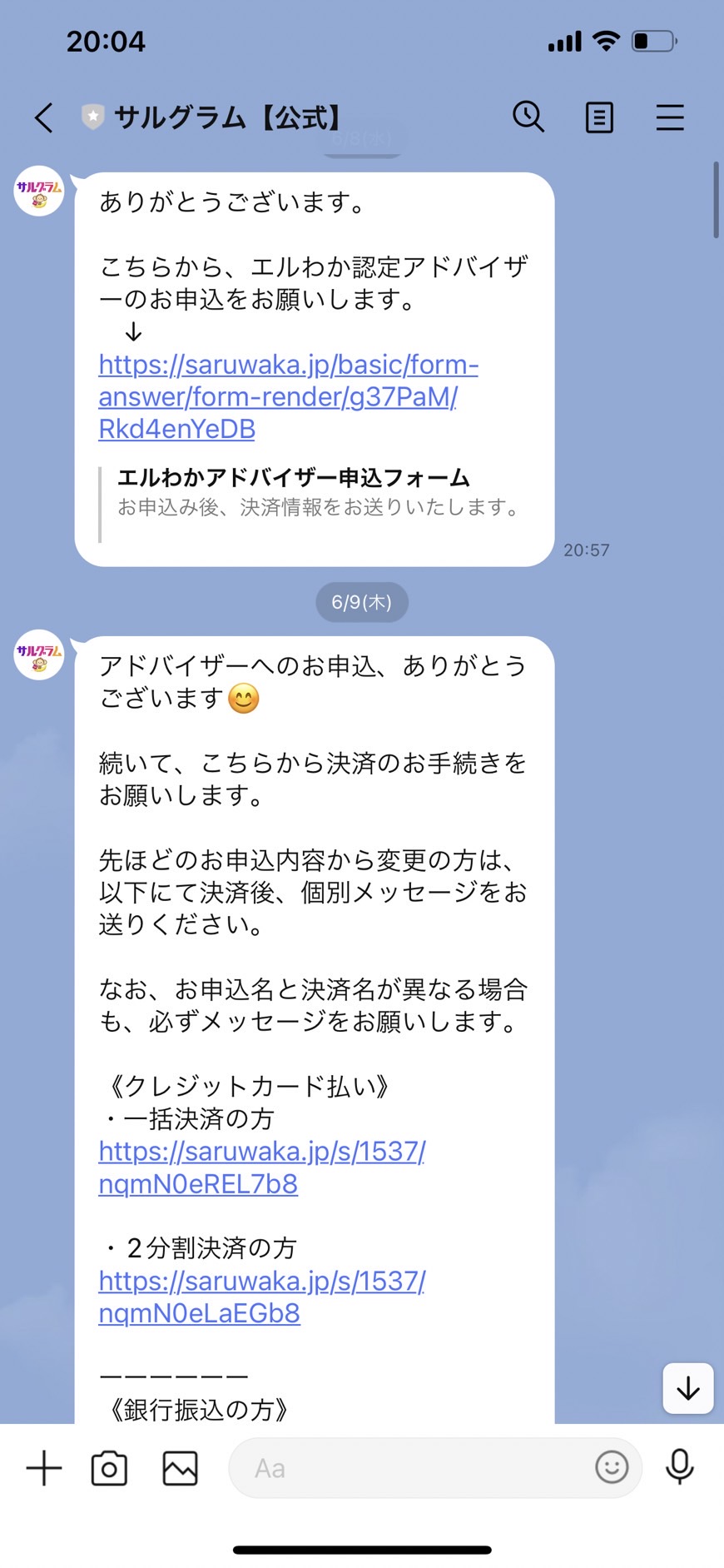Viewport: 724px width, 1568px height.
Task: Open サルグラム profile avatar in first message
Action: click(39, 192)
